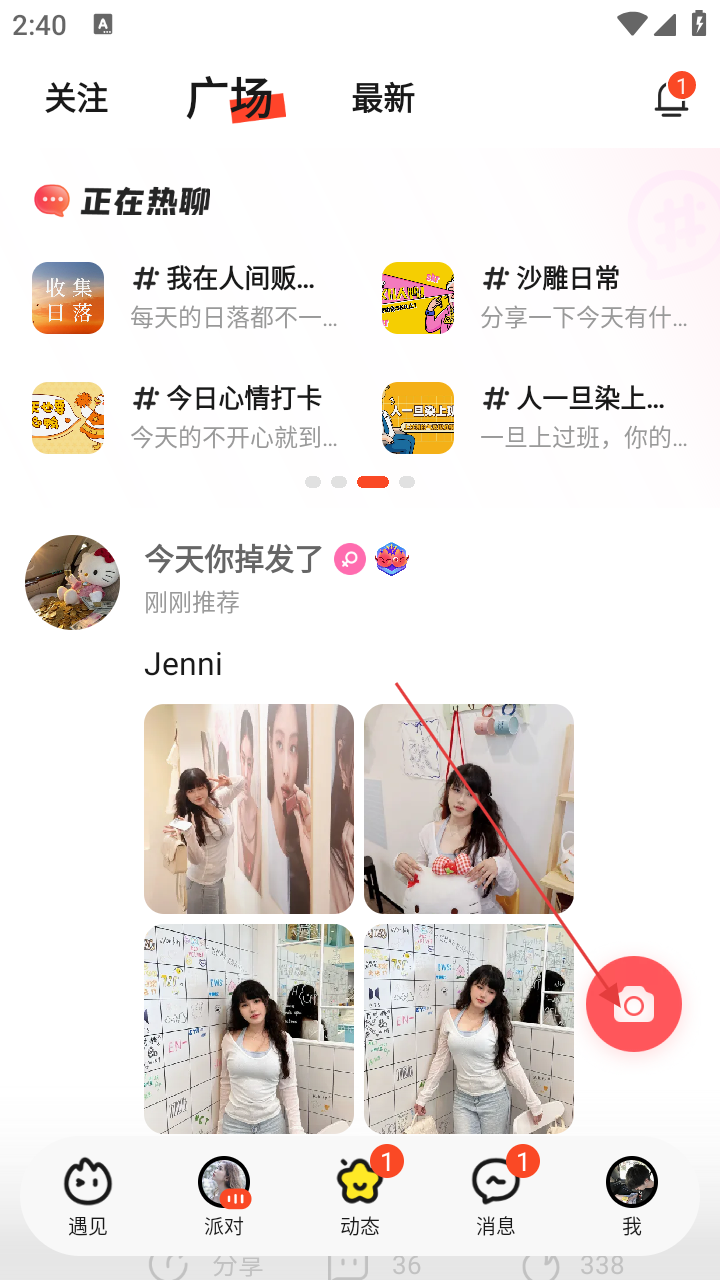720x1280 pixels.
Task: Switch to the 关注 tab
Action: click(x=76, y=99)
